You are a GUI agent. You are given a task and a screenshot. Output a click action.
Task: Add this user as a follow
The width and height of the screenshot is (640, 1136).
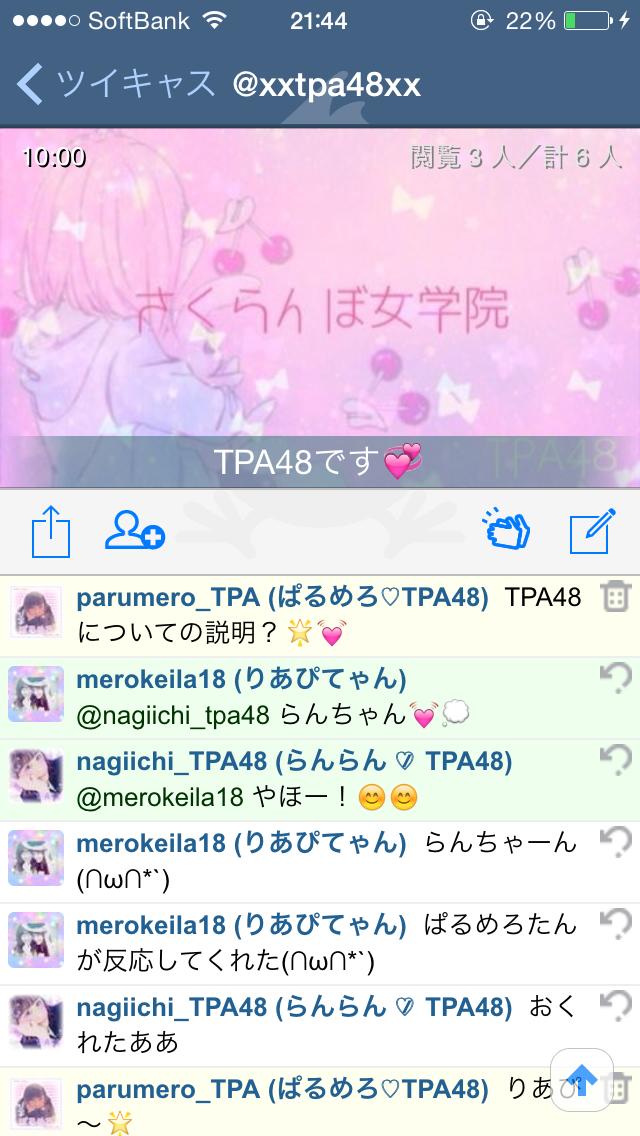134,530
